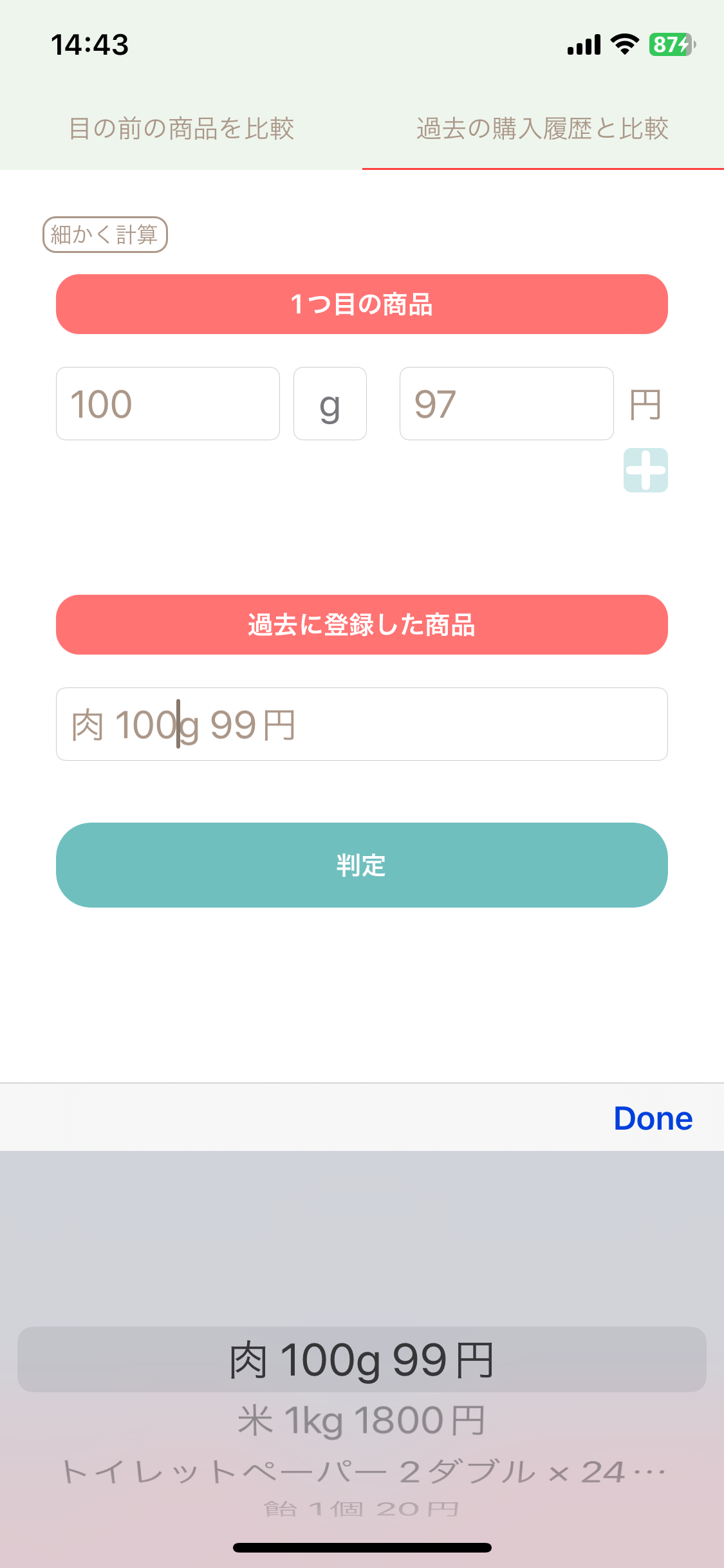This screenshot has width=724, height=1568.
Task: Tap the 細かく計算 chip
Action: coord(105,234)
